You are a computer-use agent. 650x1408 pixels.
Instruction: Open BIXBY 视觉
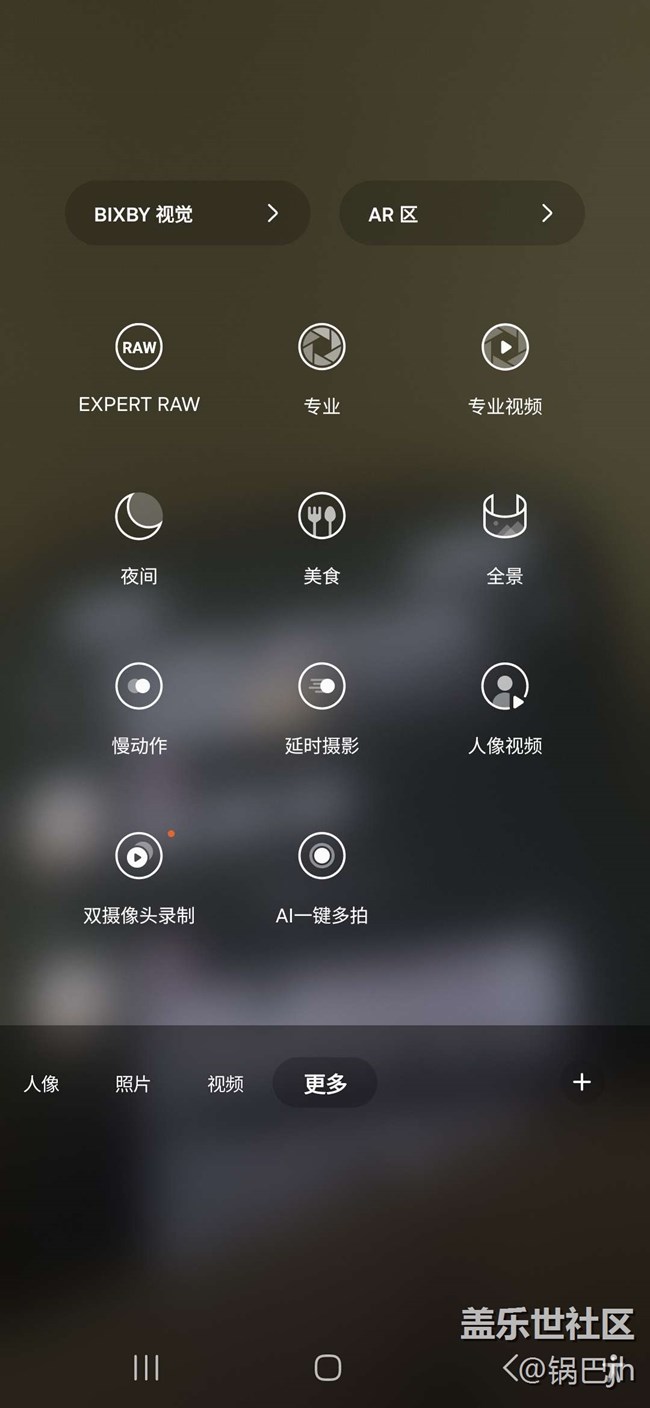(187, 213)
